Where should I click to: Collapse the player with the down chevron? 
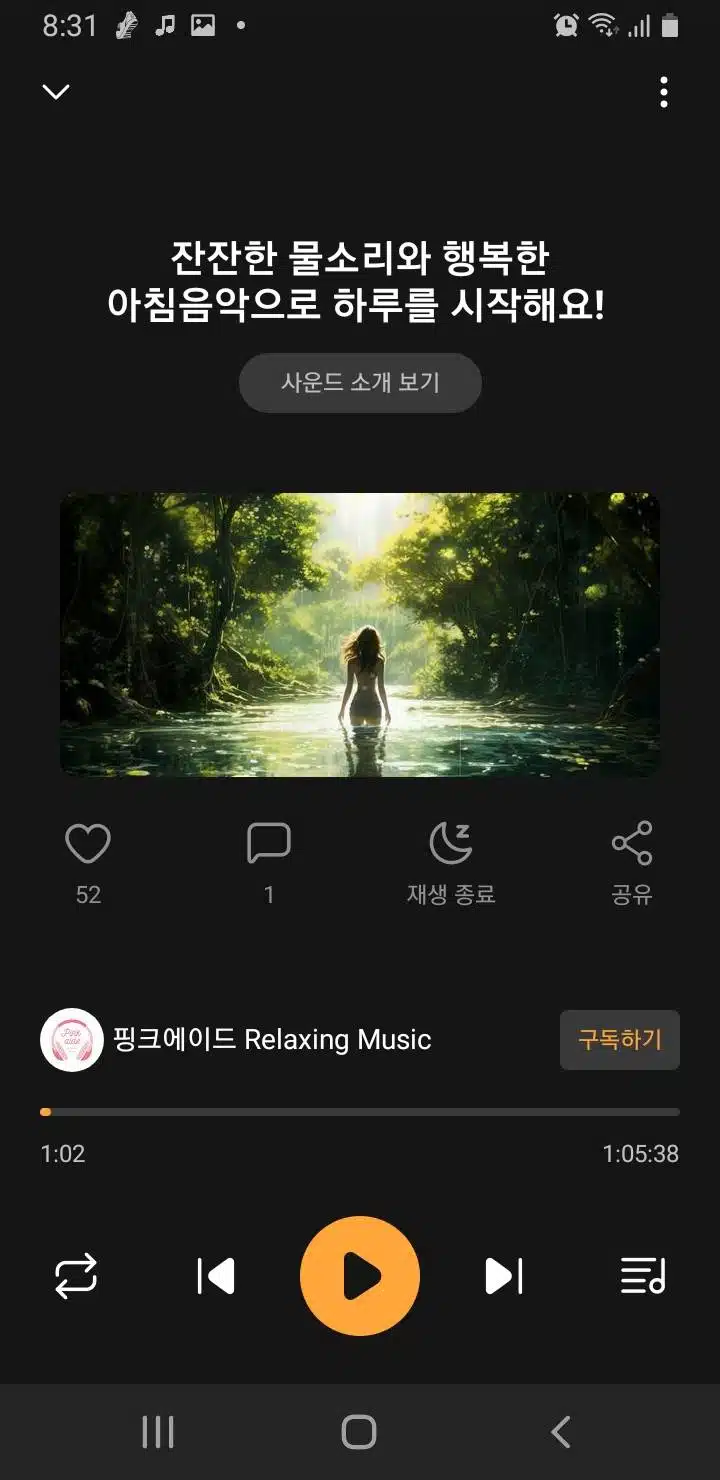click(x=56, y=92)
